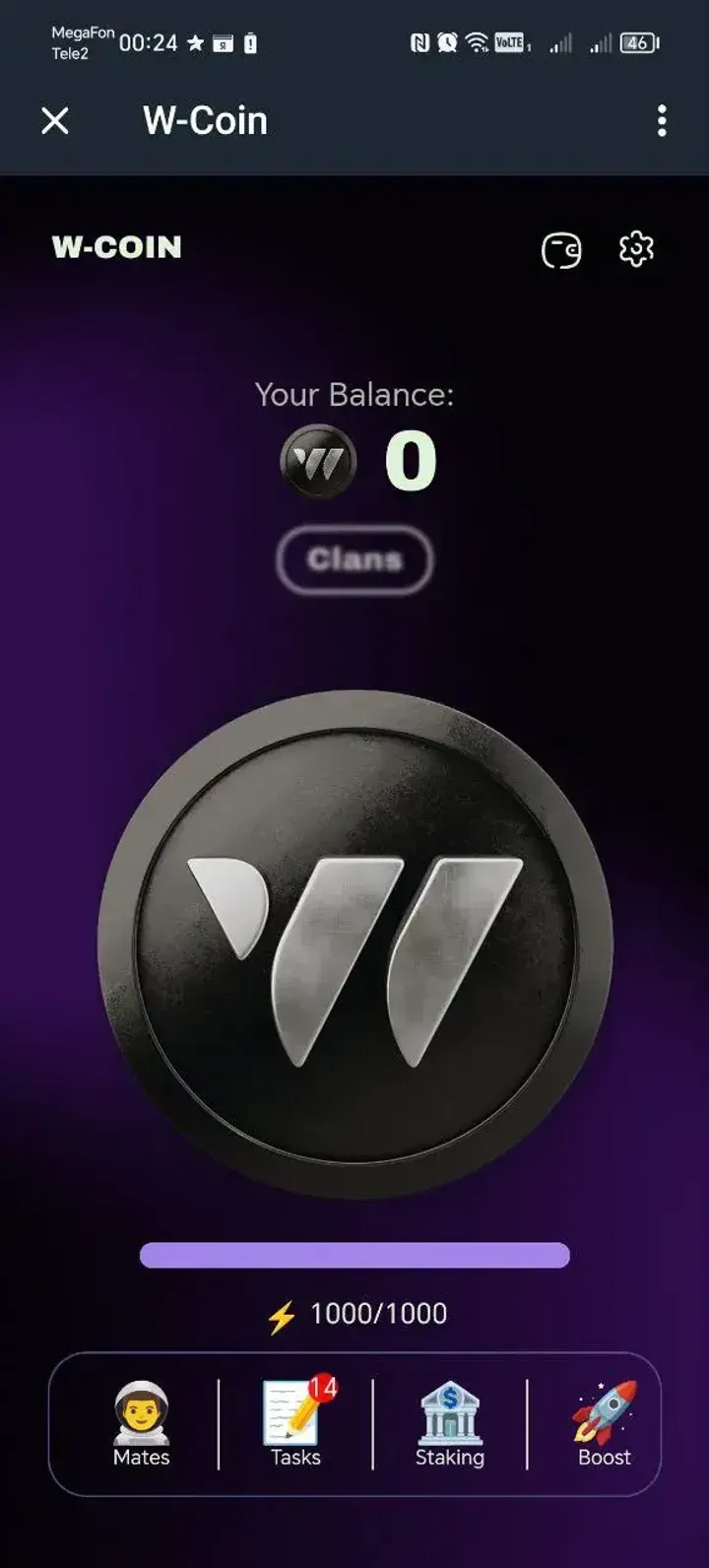Open the Staking section
Screen dimensions: 709x1568
450,1424
